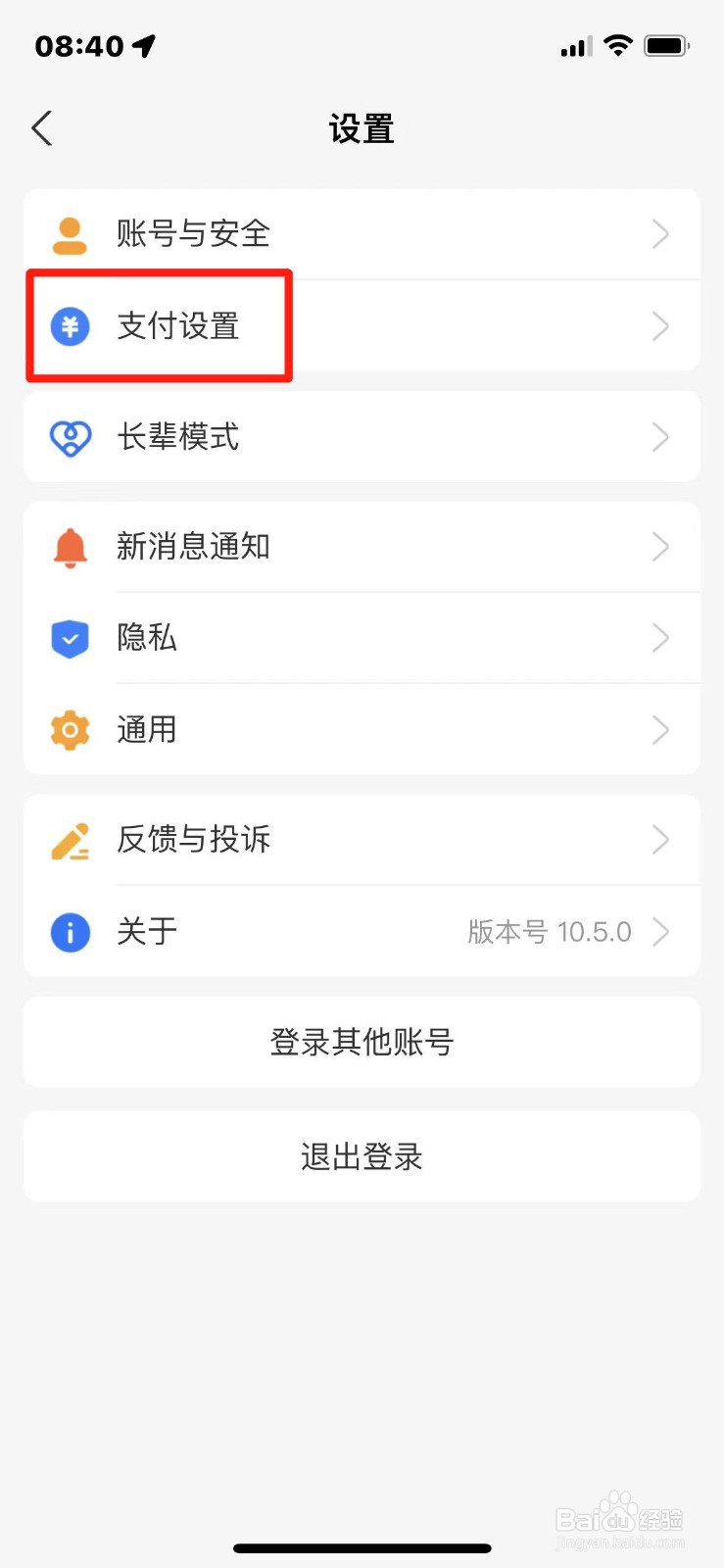The width and height of the screenshot is (724, 1568).
Task: Open 关于 with version number 10.5.0
Action: [362, 932]
